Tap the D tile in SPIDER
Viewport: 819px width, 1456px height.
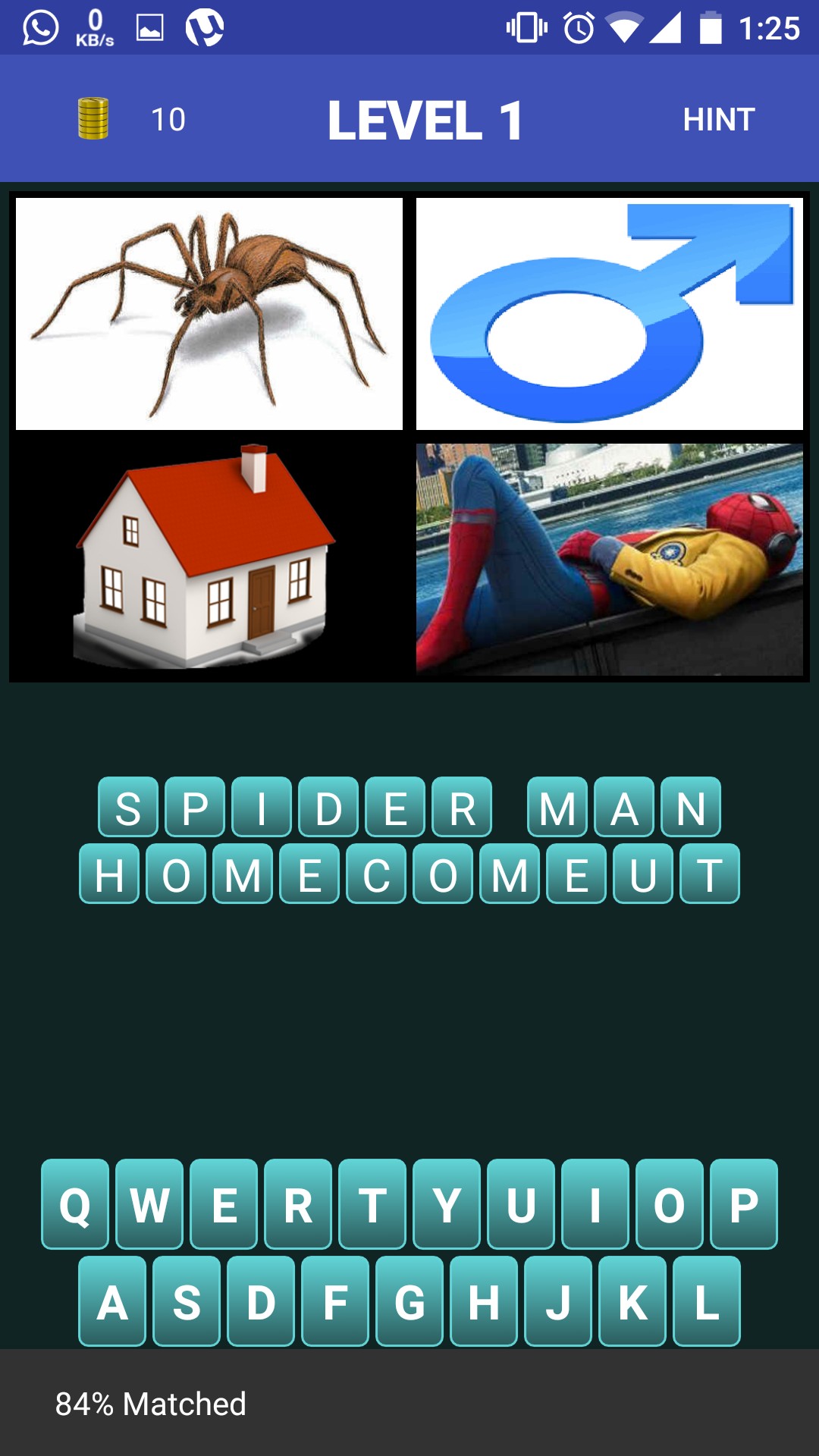(x=328, y=808)
